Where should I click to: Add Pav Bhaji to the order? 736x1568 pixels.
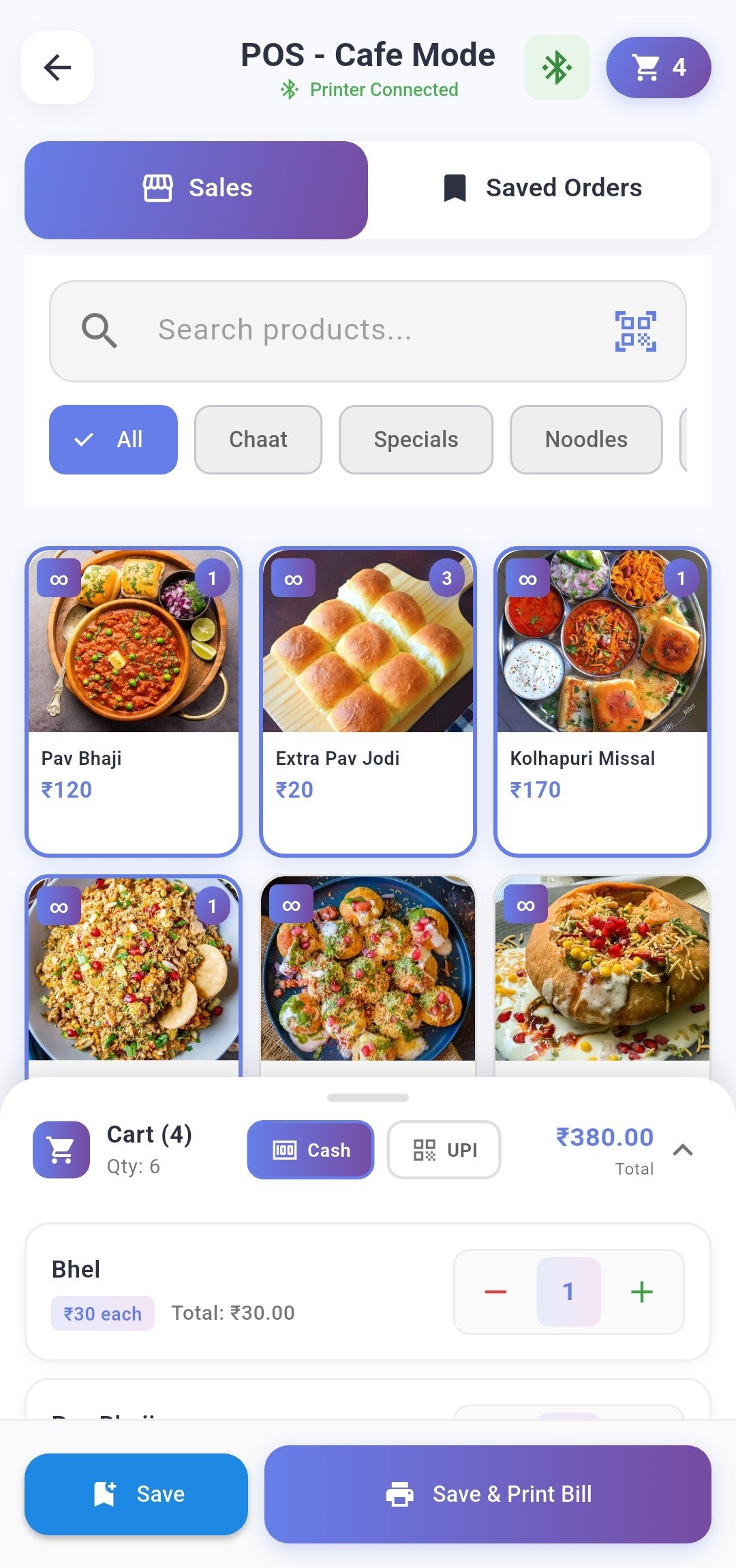pos(134,701)
